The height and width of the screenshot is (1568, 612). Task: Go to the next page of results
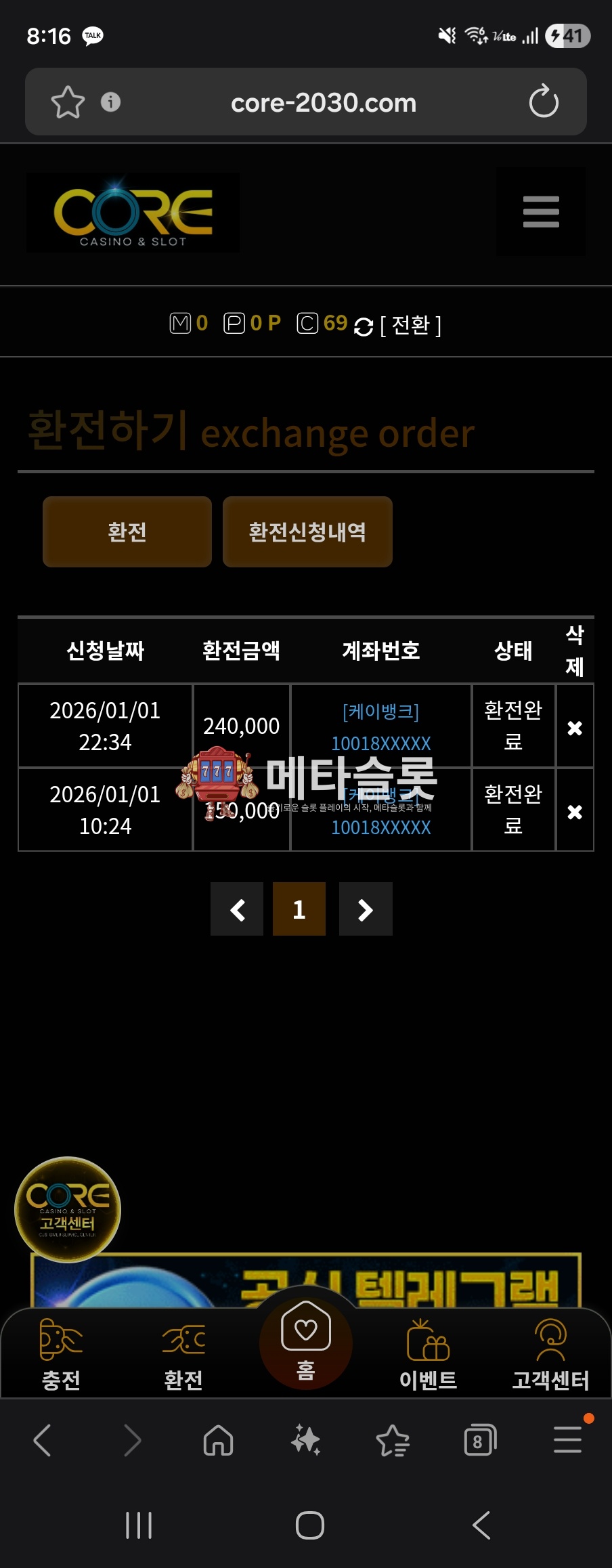[x=366, y=909]
